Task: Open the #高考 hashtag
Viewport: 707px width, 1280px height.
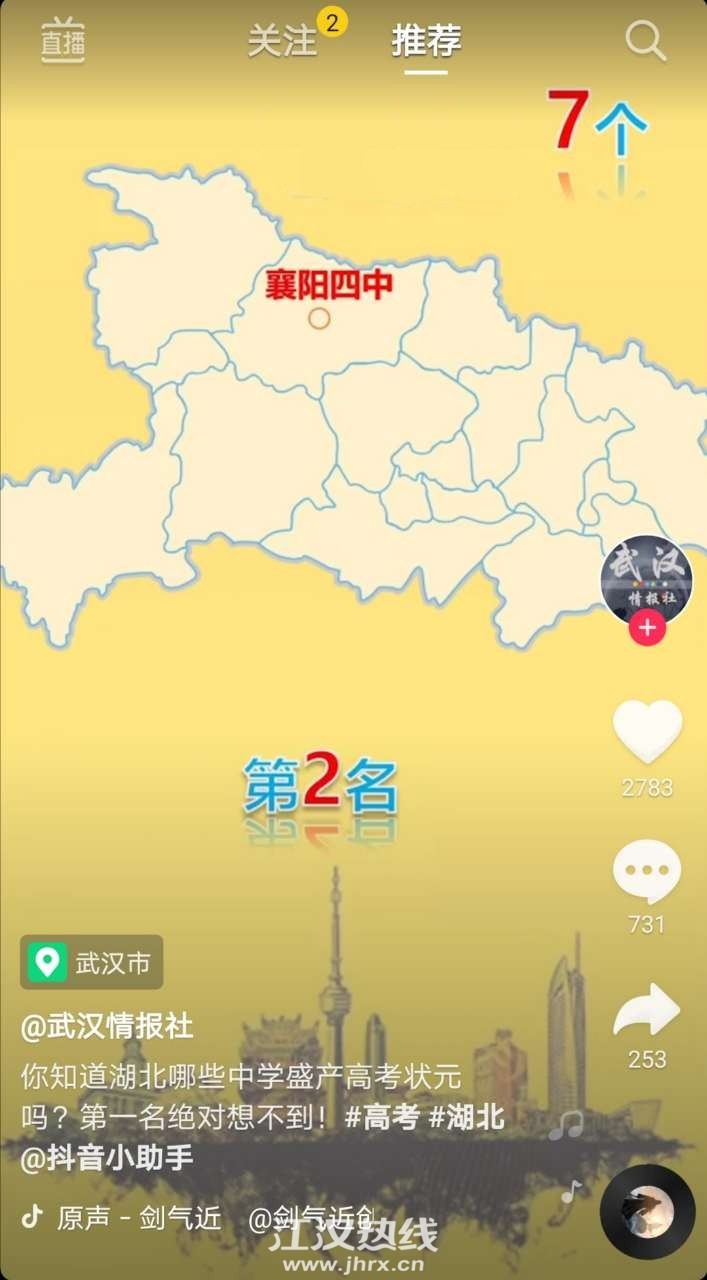Action: coord(382,1117)
